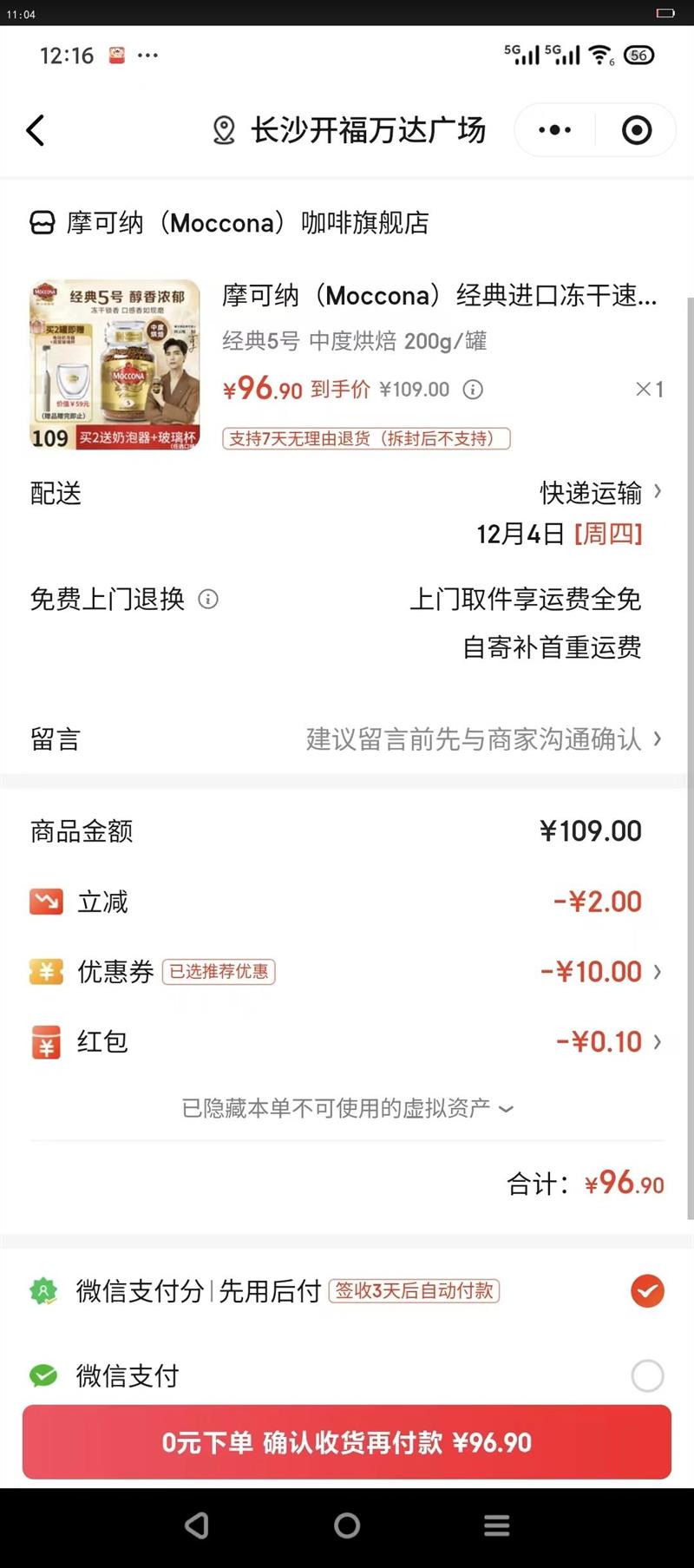Open the 优惠券 coupon selection
The image size is (694, 1568).
(599, 972)
